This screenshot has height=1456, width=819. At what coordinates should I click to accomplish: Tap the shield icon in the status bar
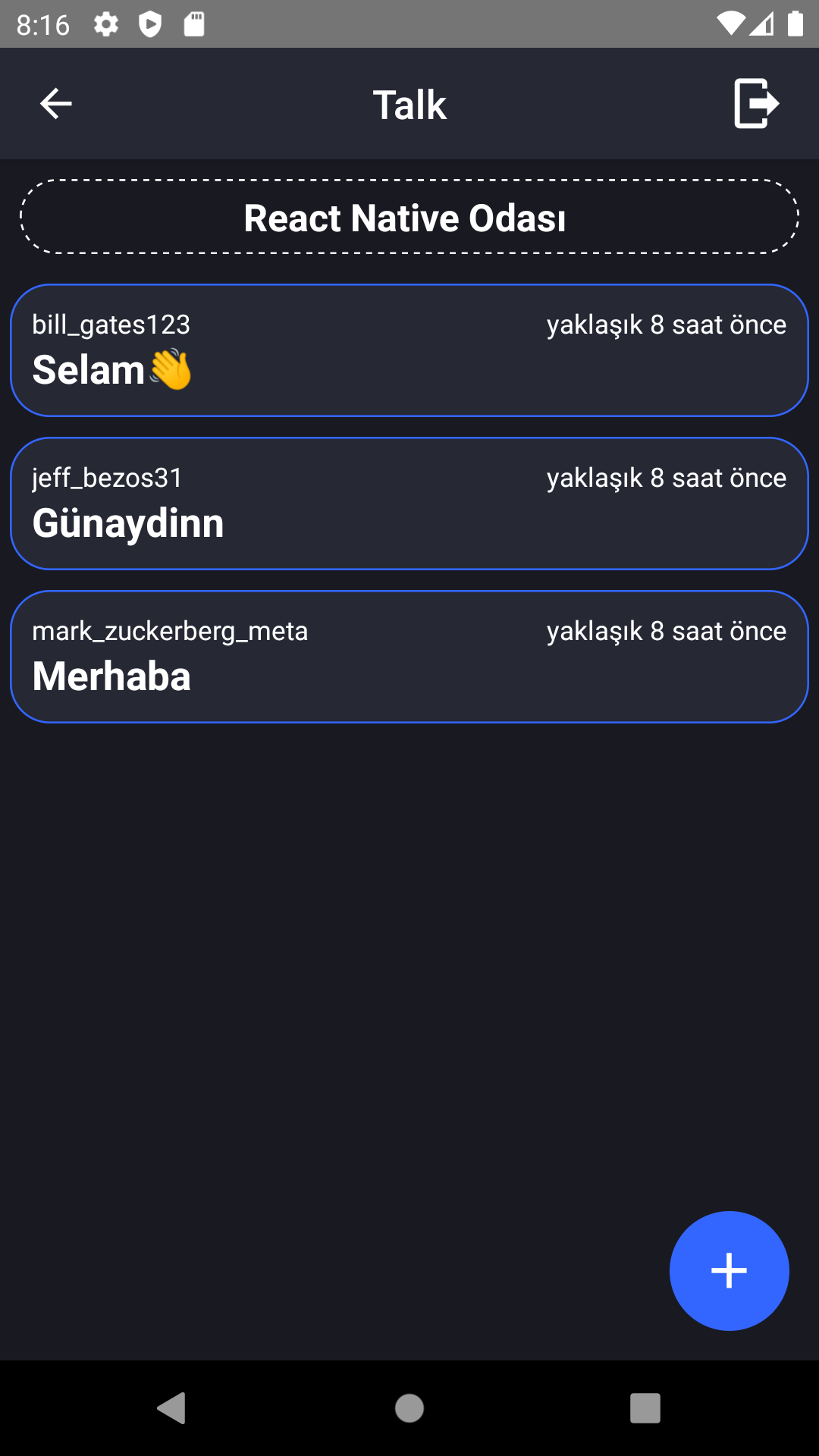pos(151,24)
